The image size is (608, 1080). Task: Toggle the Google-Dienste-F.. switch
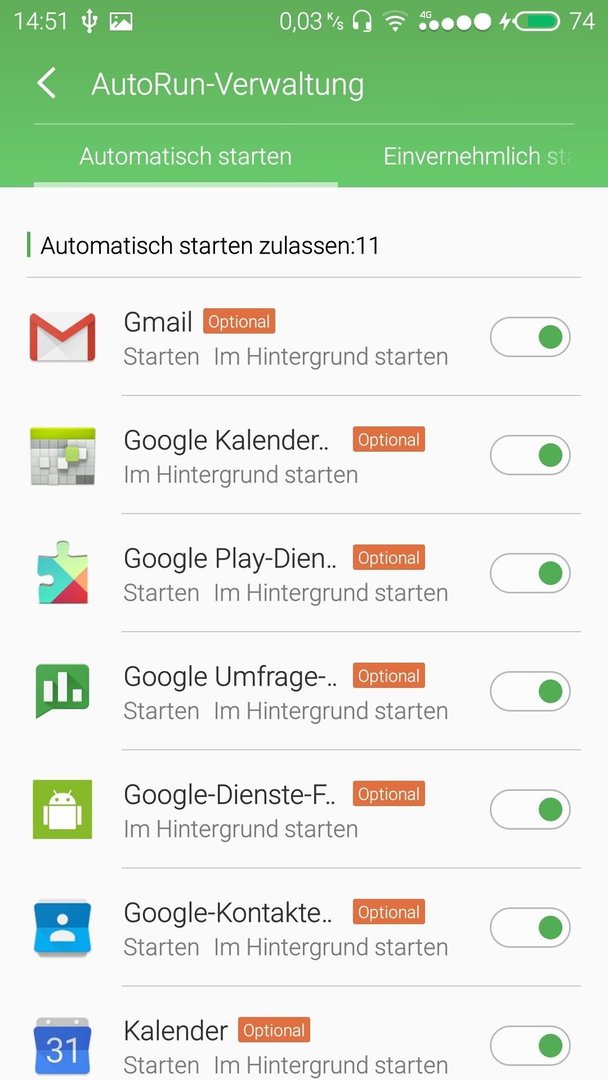point(530,809)
